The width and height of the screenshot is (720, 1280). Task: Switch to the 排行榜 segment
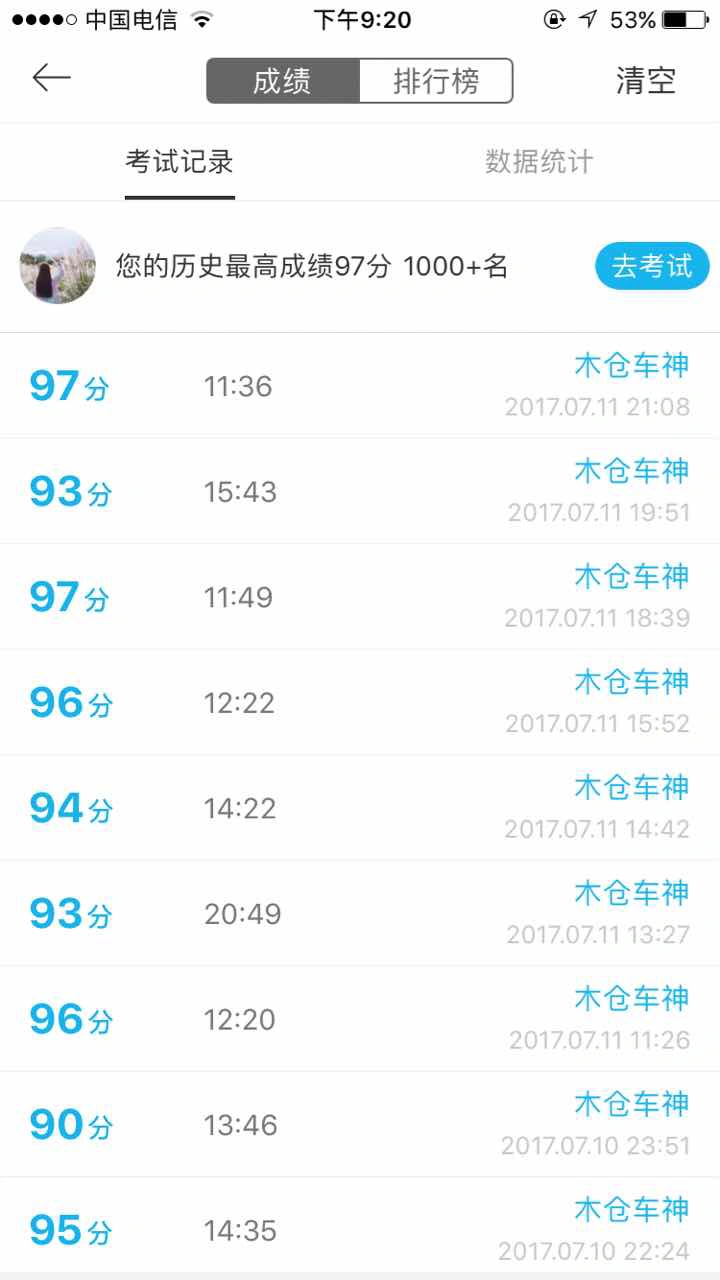[x=436, y=81]
